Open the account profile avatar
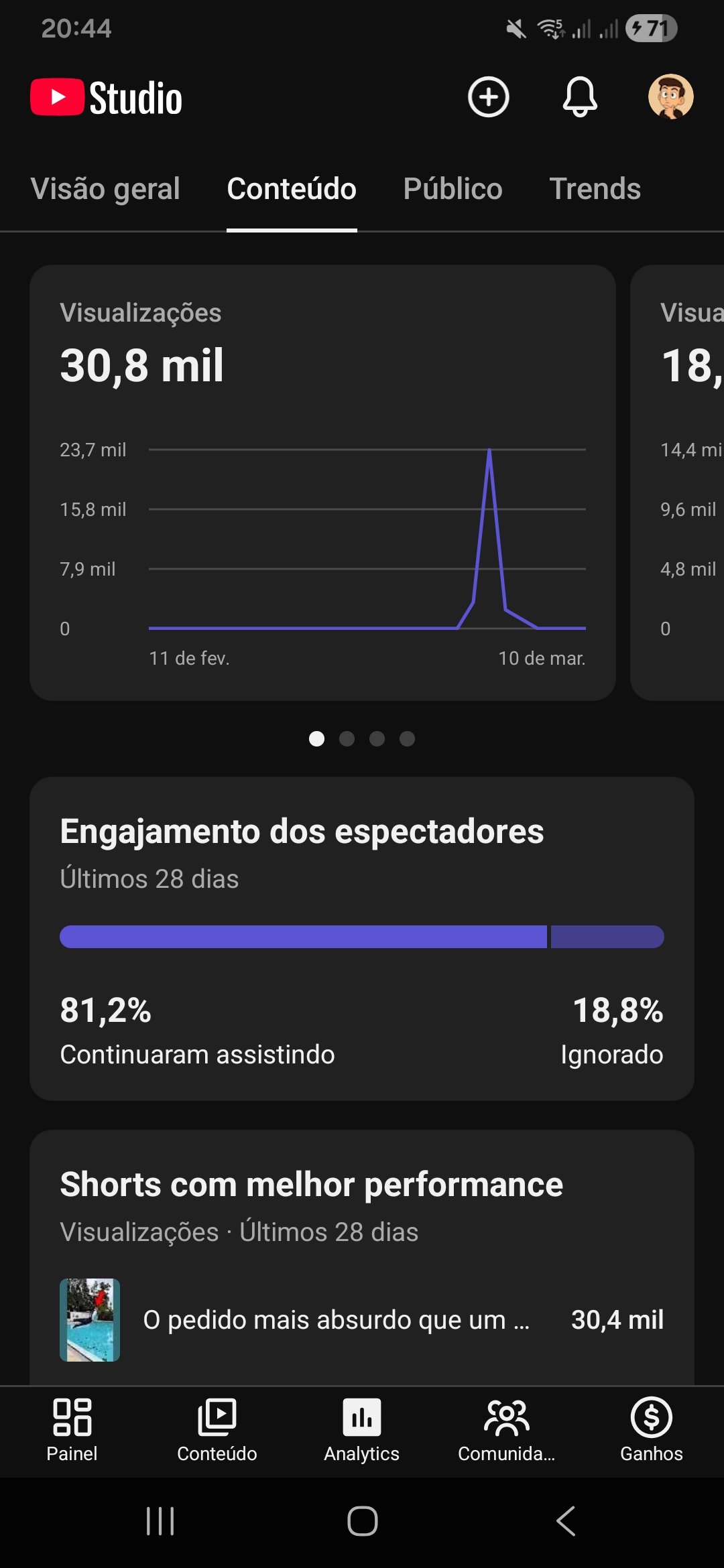Image resolution: width=724 pixels, height=1568 pixels. click(670, 97)
